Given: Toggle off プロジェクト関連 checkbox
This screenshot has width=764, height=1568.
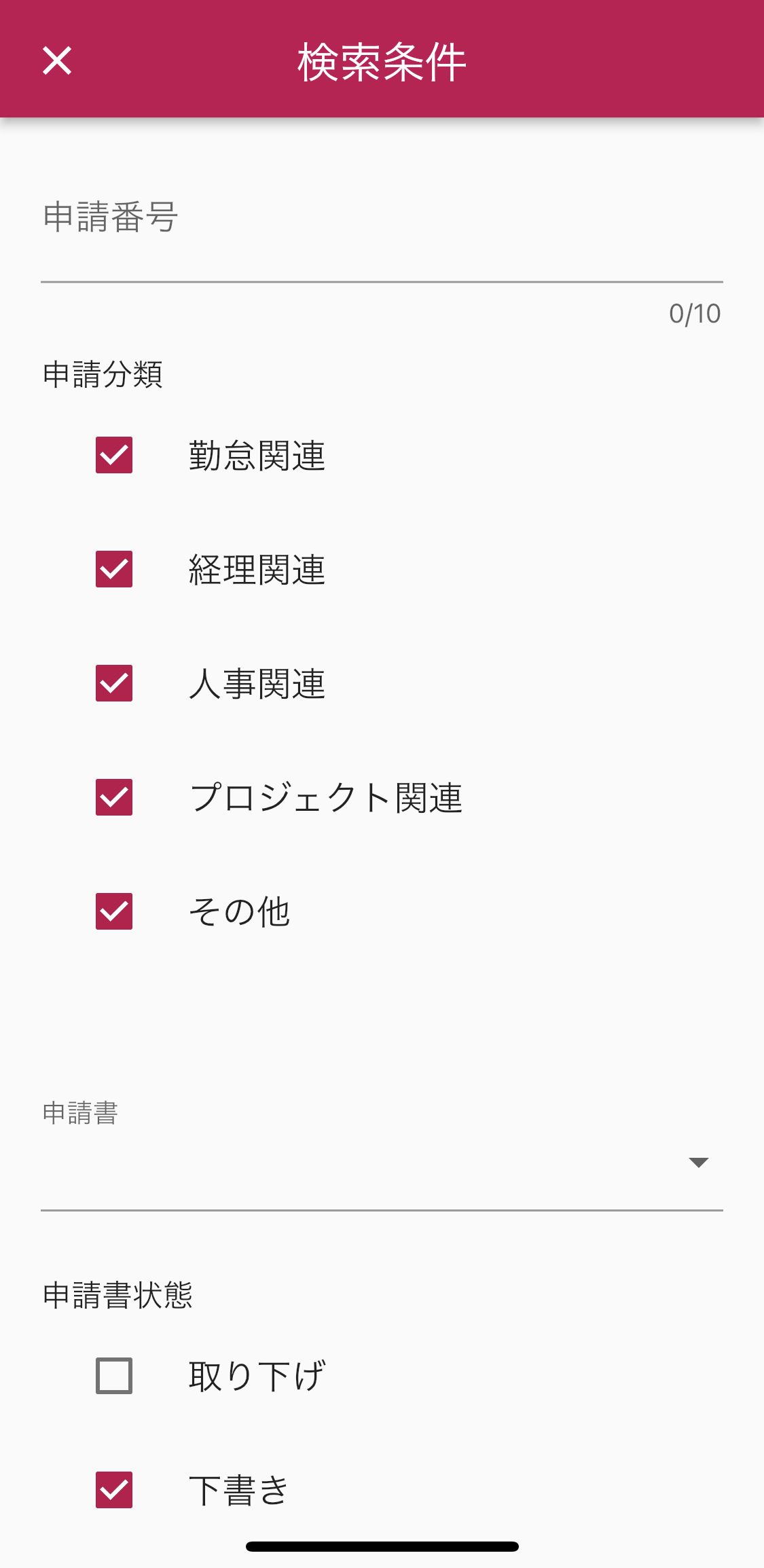Looking at the screenshot, I should tap(114, 797).
